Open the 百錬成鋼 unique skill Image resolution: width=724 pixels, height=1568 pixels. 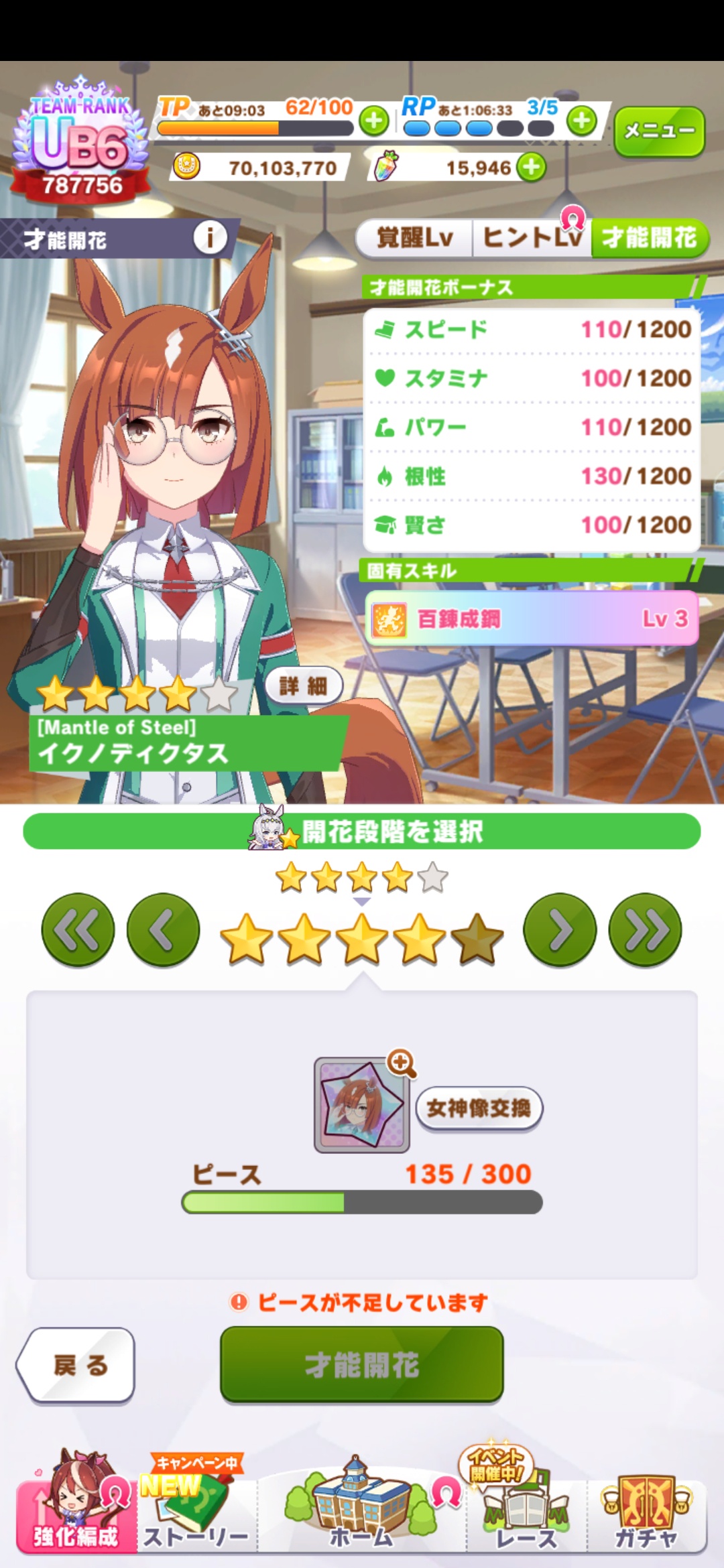pyautogui.click(x=532, y=618)
